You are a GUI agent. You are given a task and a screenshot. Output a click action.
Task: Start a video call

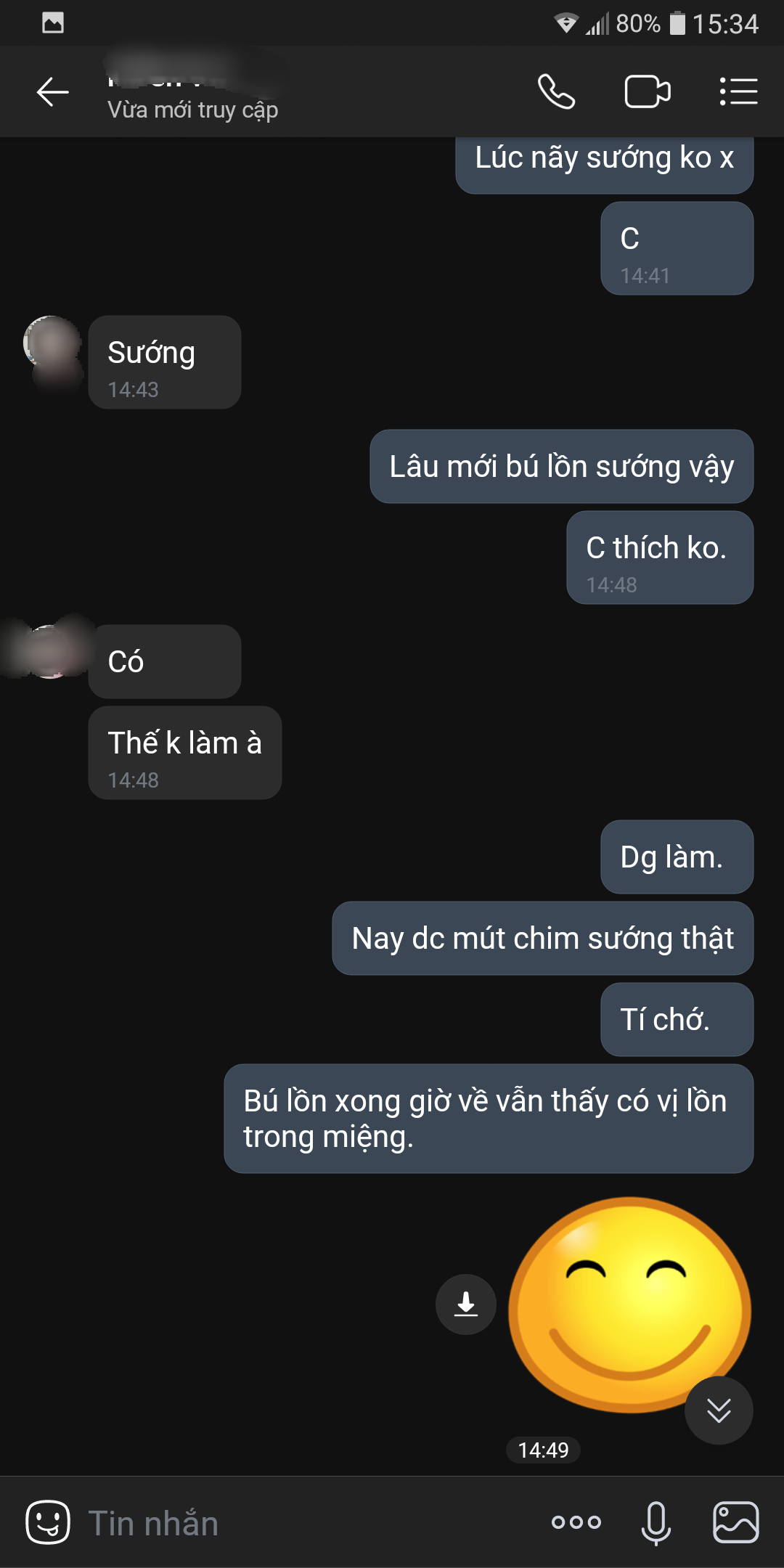click(x=647, y=92)
